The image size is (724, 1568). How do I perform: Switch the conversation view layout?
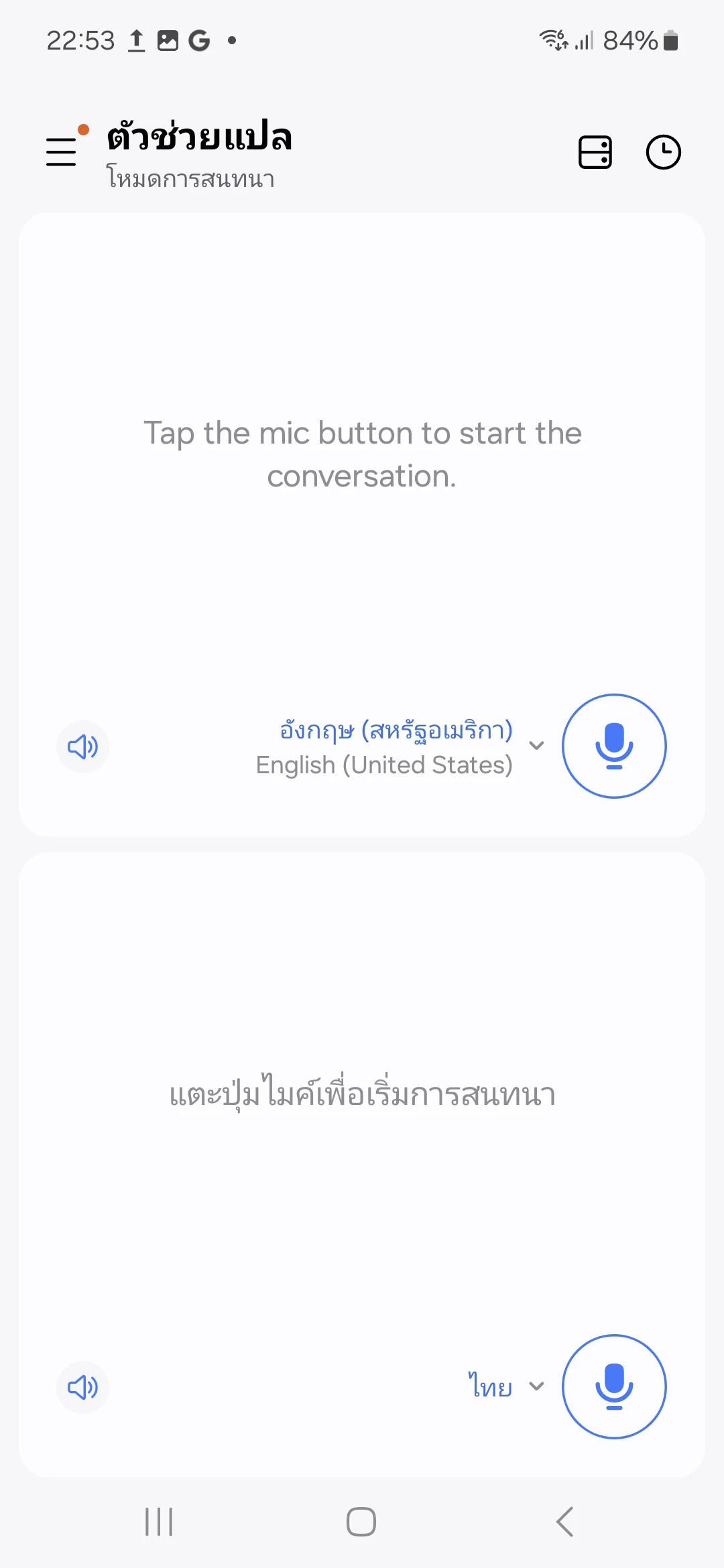click(595, 152)
